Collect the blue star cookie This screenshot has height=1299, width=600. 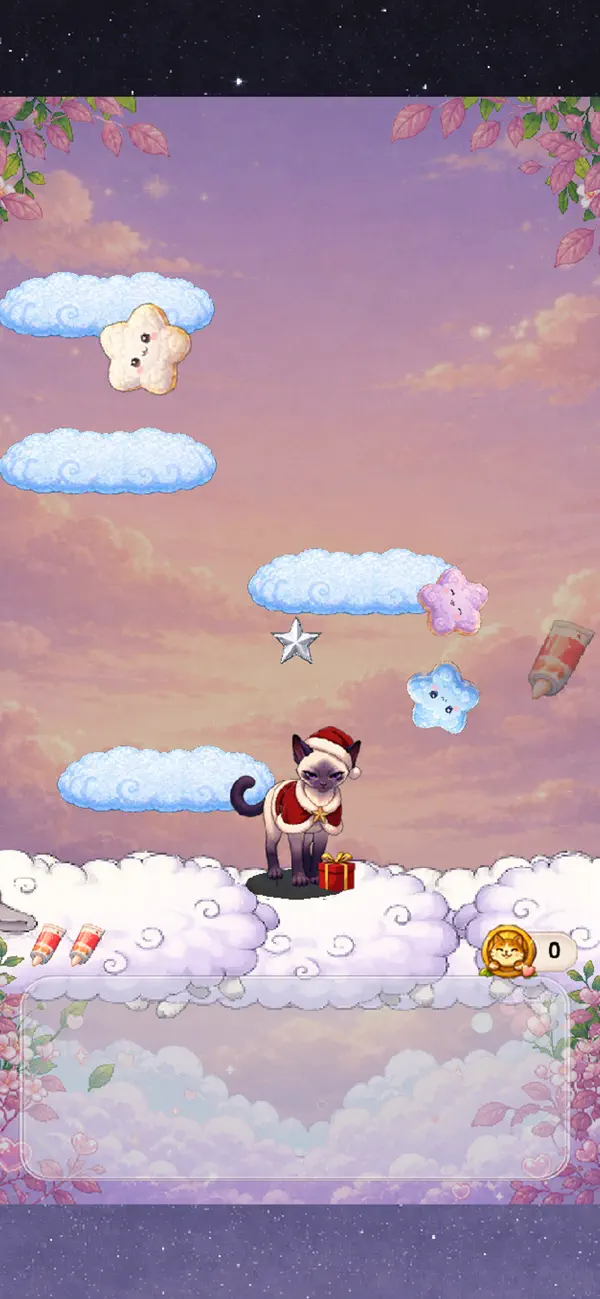click(x=443, y=697)
